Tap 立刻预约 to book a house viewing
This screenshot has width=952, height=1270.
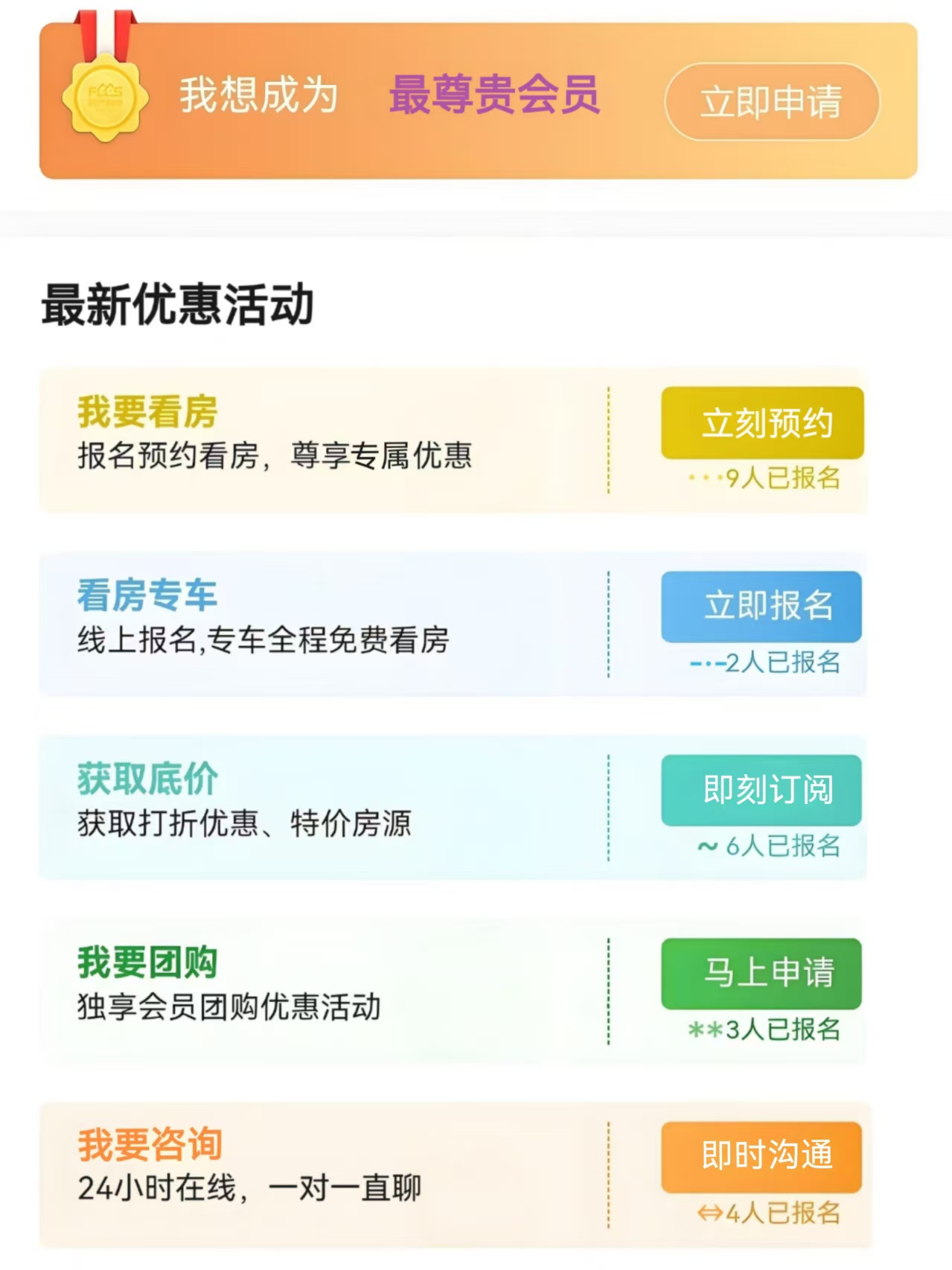(x=762, y=423)
